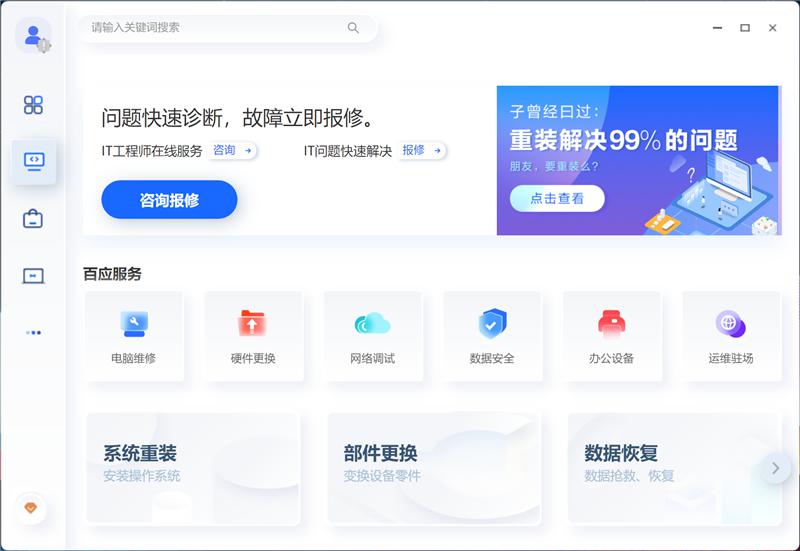800x551 pixels.
Task: Open the apps grid sidebar tab
Action: tap(33, 105)
